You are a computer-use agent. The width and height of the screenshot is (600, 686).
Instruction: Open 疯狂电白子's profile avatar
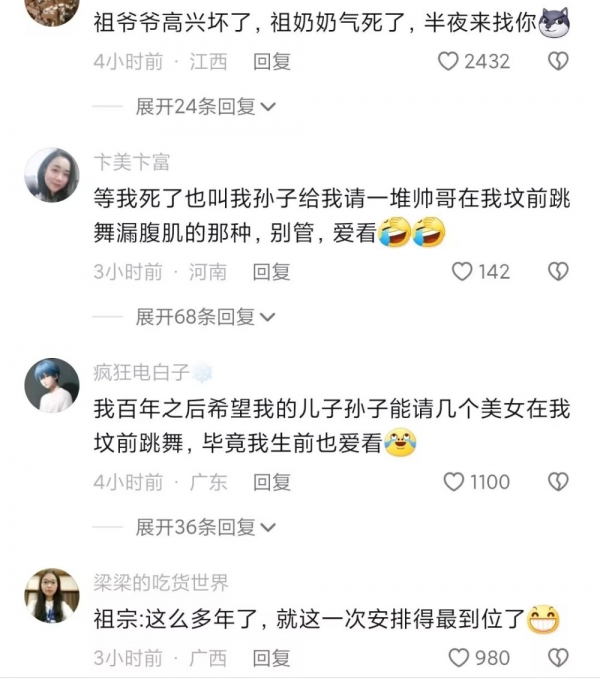(51, 385)
